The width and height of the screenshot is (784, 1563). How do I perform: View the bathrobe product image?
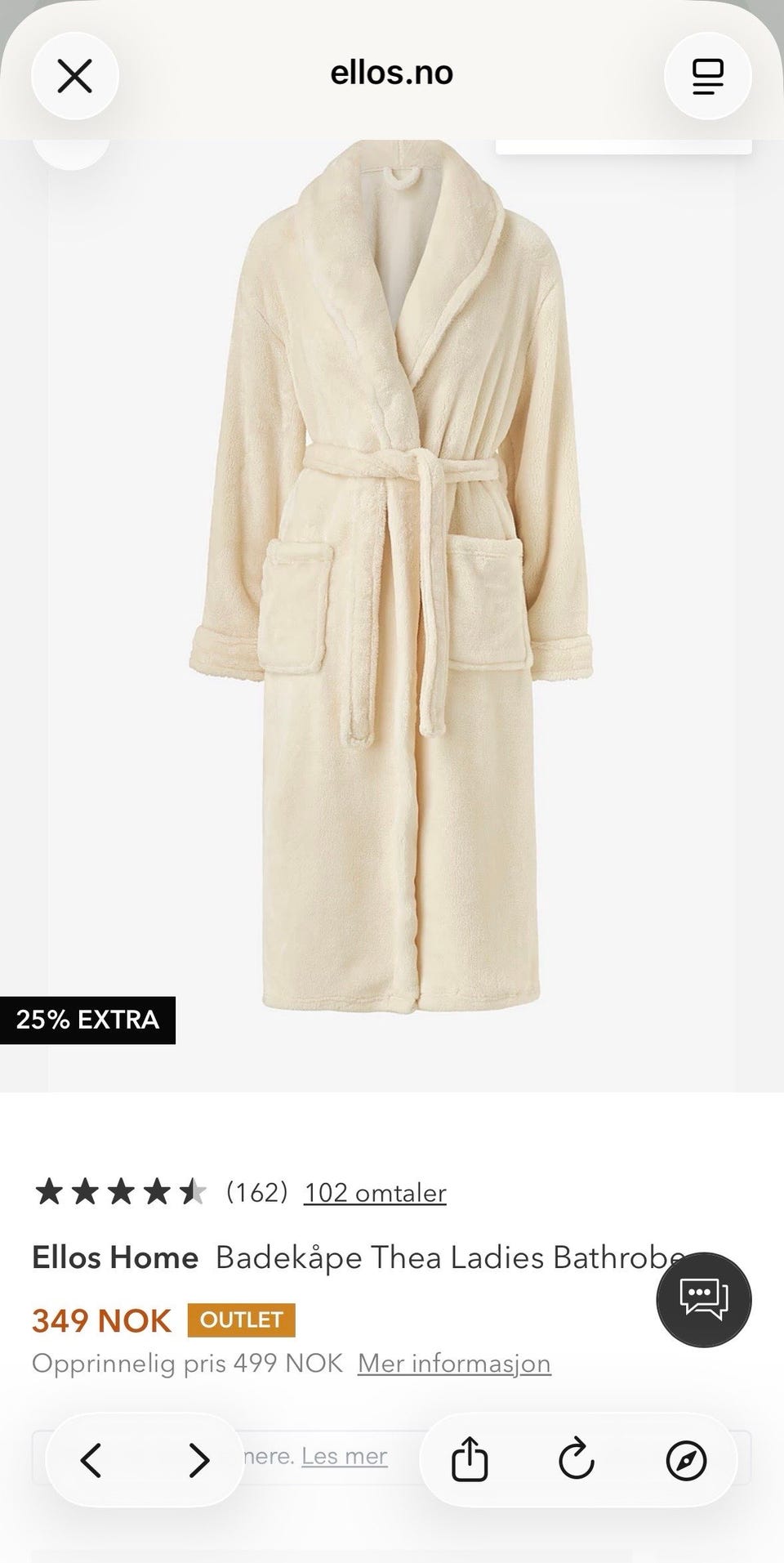click(x=391, y=572)
